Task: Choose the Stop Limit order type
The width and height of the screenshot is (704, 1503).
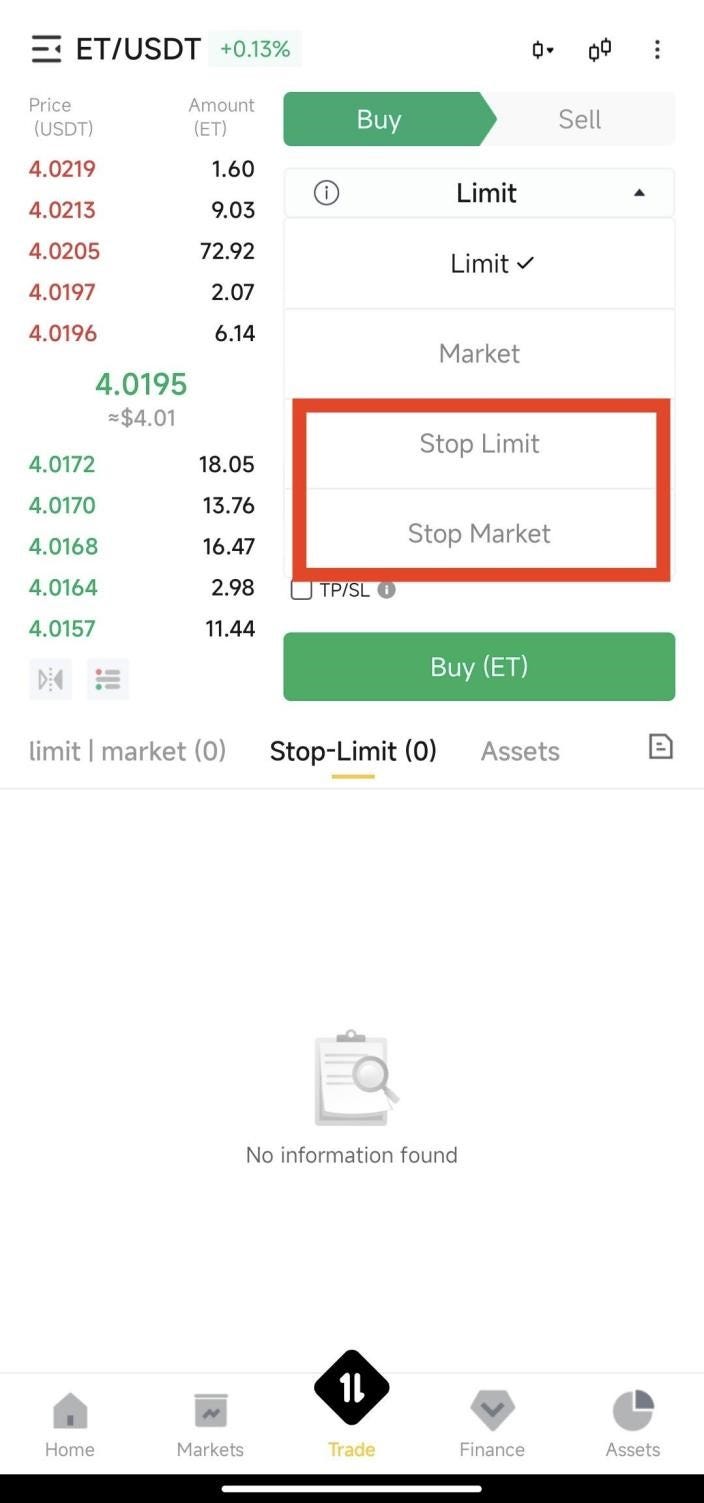Action: click(x=479, y=443)
